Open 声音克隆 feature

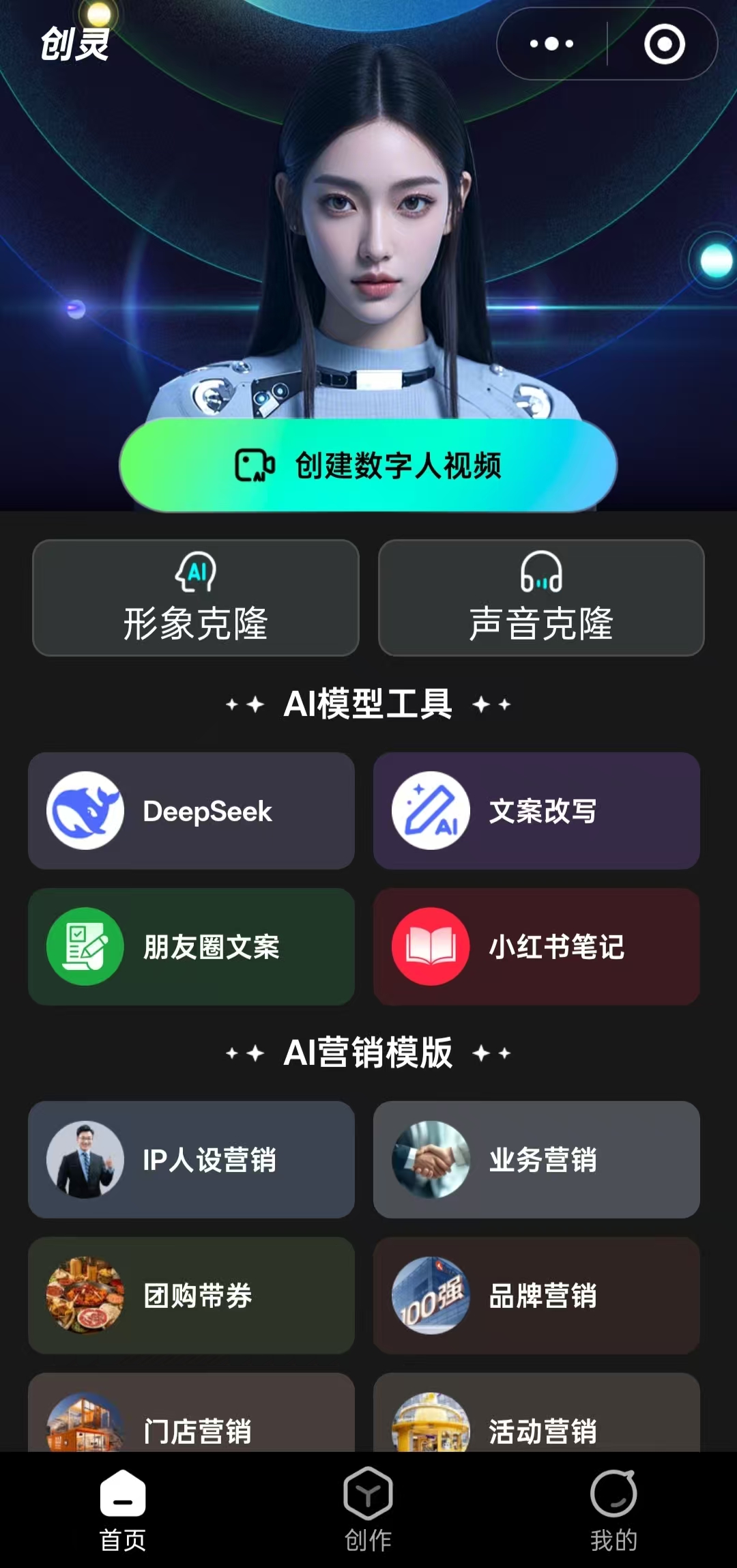[x=541, y=598]
